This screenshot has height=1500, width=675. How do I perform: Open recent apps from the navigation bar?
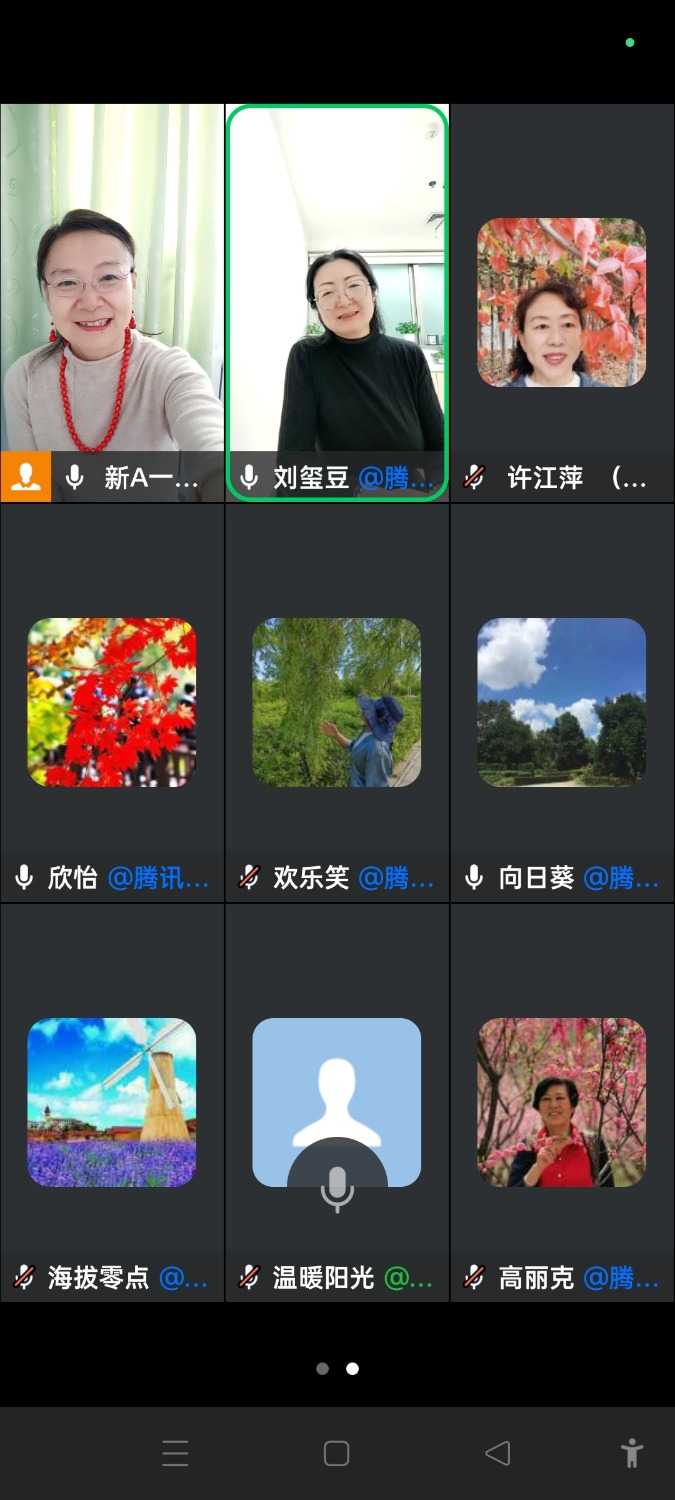pos(175,1453)
